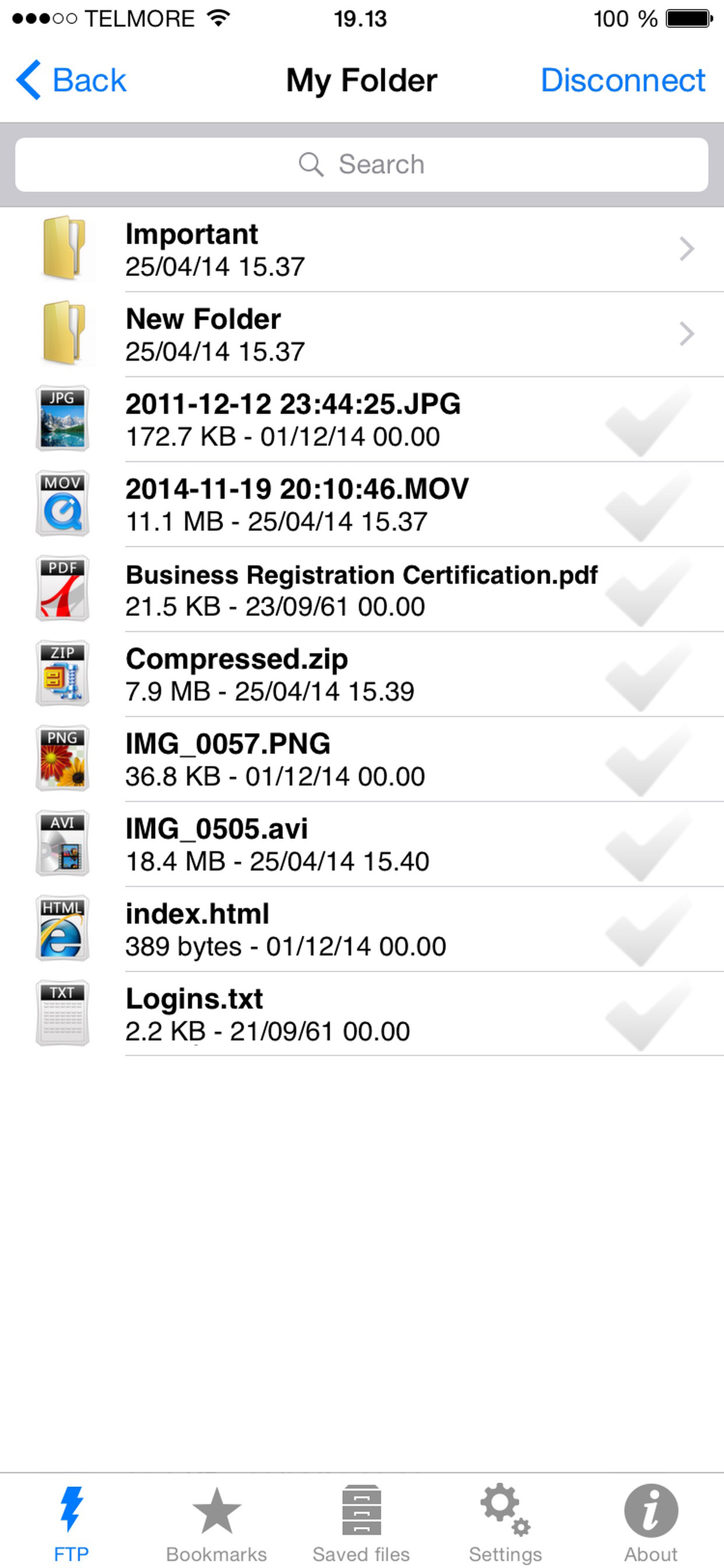724x1568 pixels.
Task: Go back to the previous screen
Action: [72, 80]
